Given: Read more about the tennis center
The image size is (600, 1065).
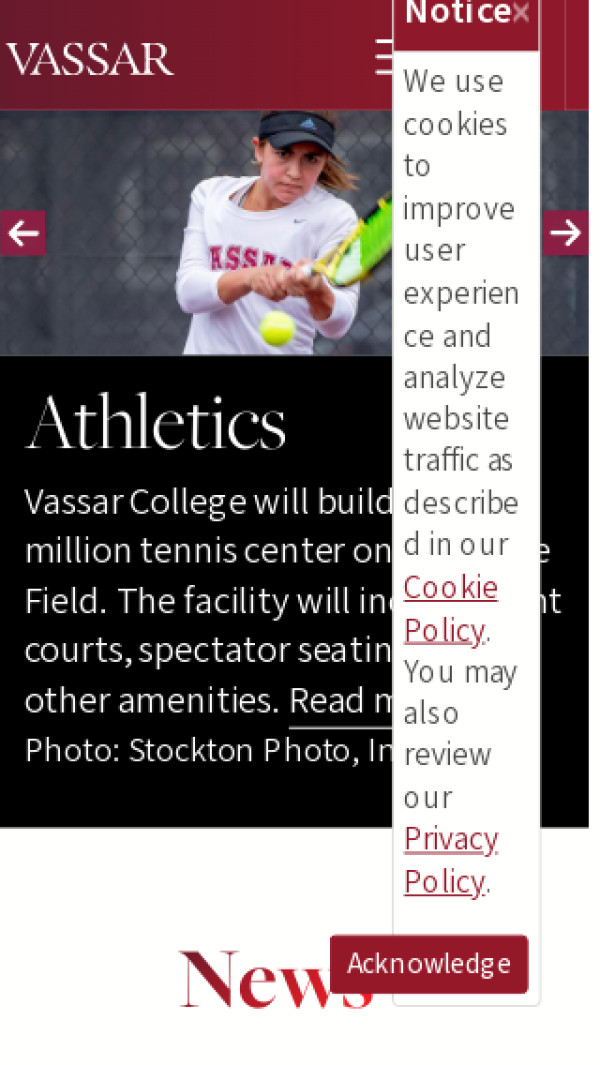Looking at the screenshot, I should point(340,702).
